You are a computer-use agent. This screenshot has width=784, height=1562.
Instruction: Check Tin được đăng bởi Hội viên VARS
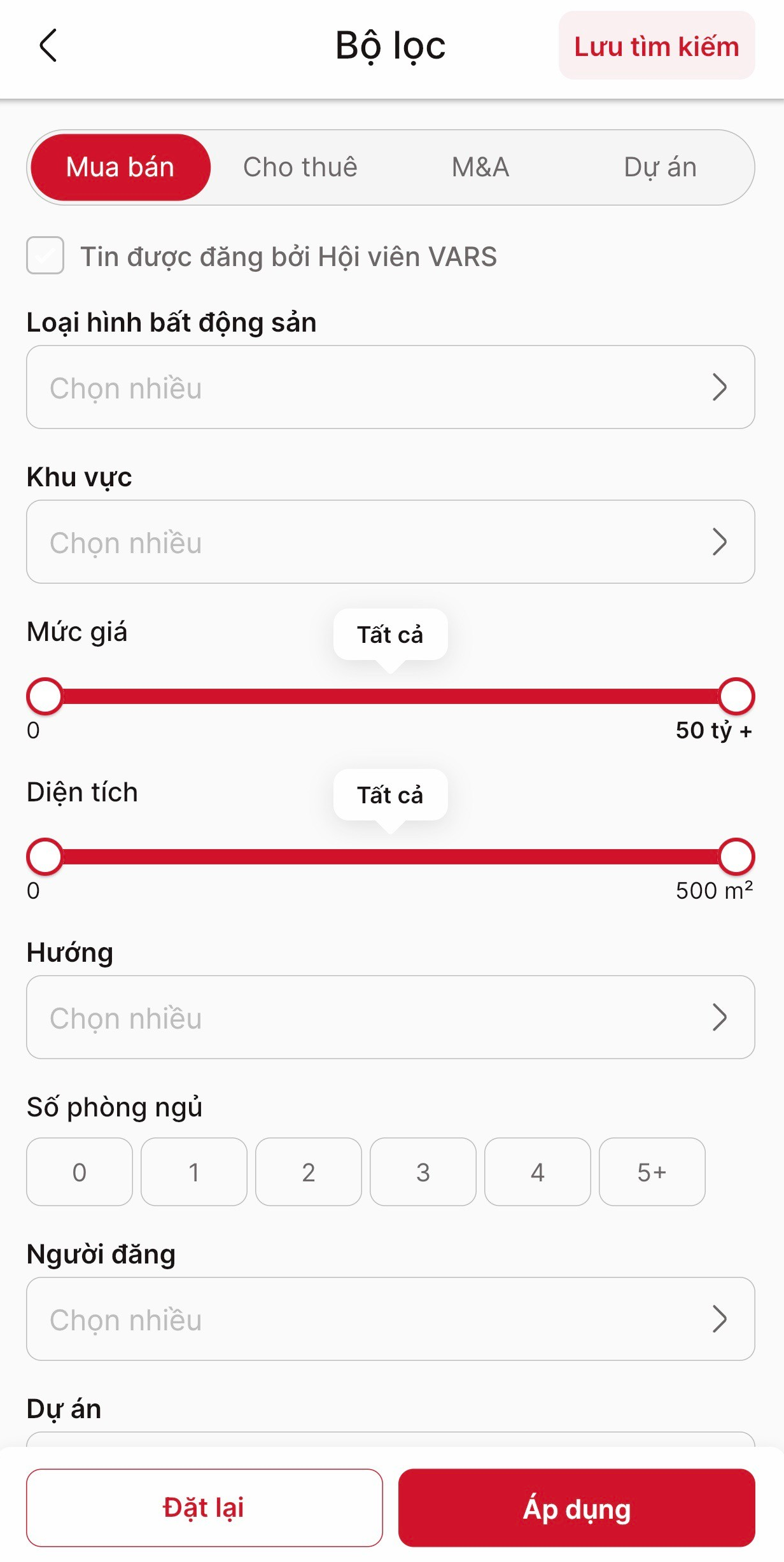[x=45, y=256]
